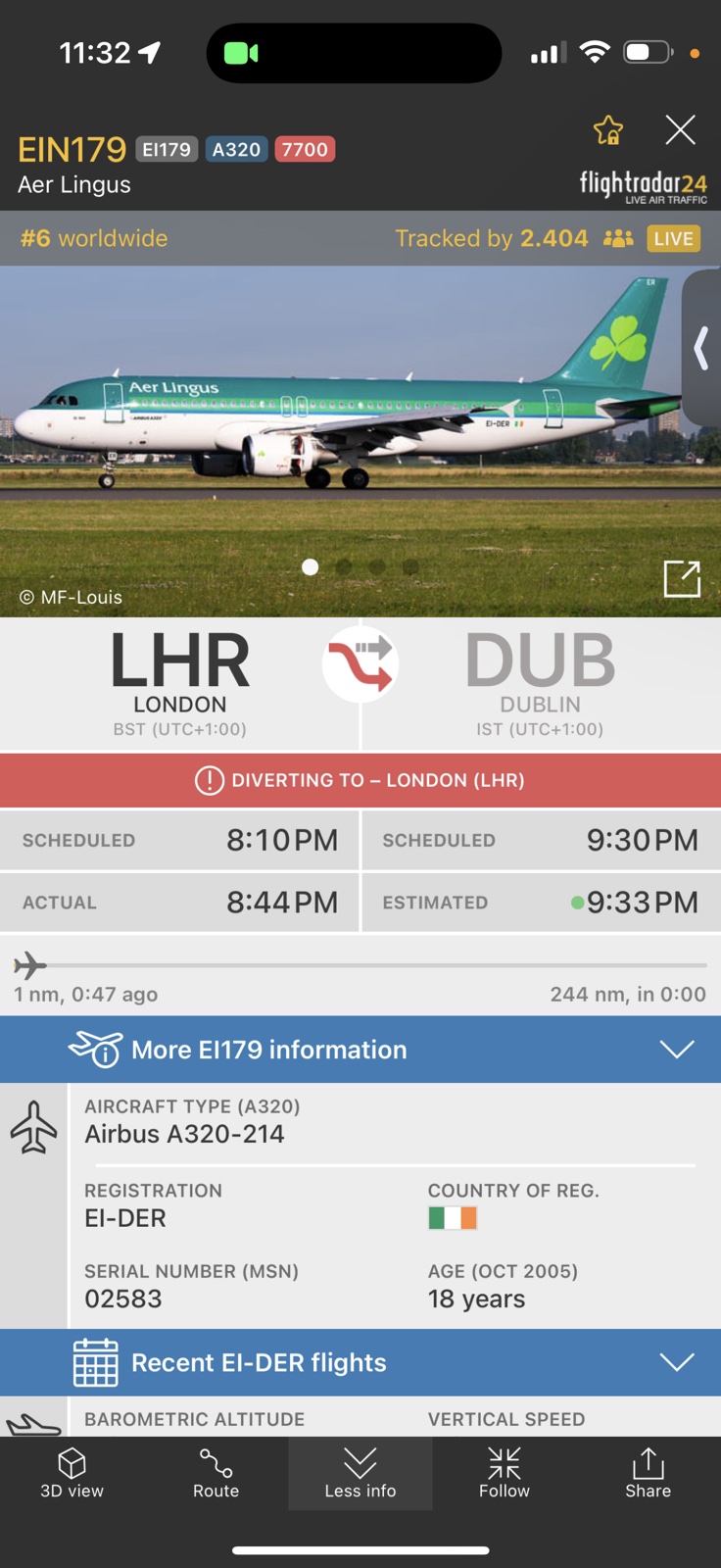The width and height of the screenshot is (721, 1568).
Task: Close the EIN179 flight details panel
Action: (x=680, y=129)
